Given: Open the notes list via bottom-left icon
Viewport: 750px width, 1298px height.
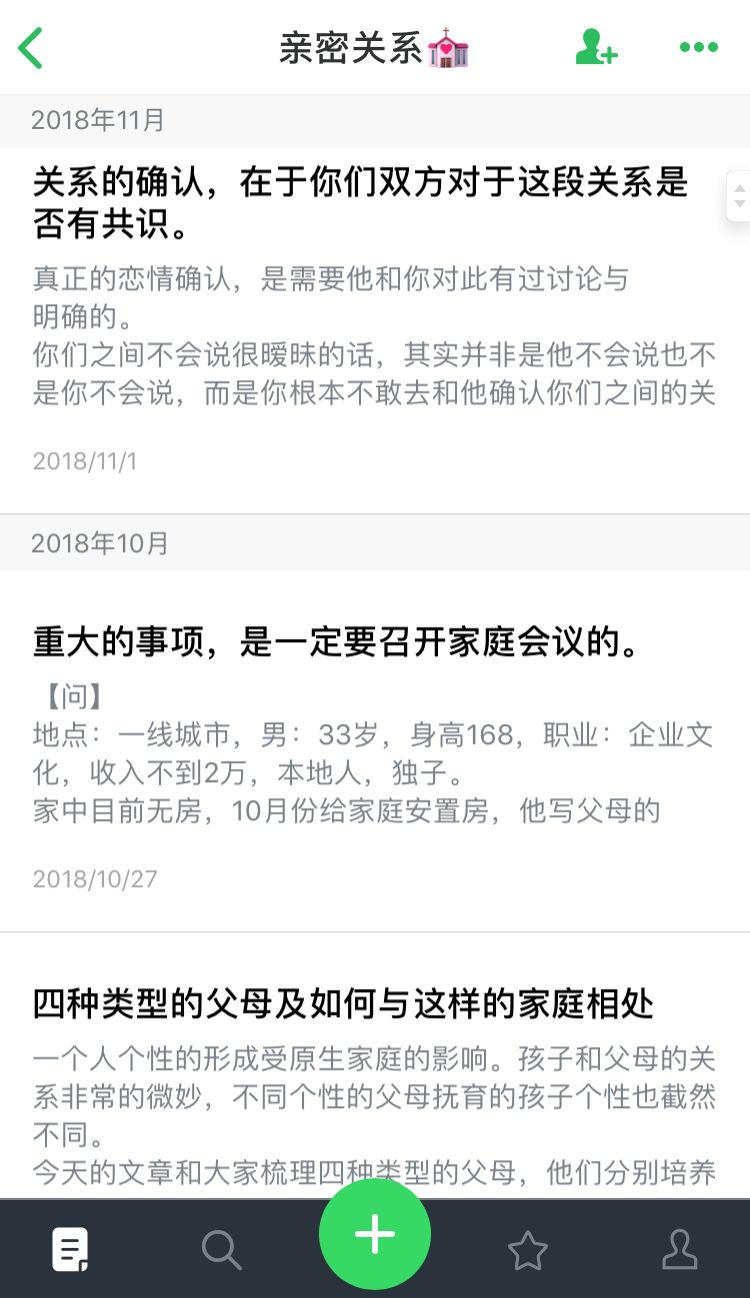Looking at the screenshot, I should click(x=70, y=1248).
